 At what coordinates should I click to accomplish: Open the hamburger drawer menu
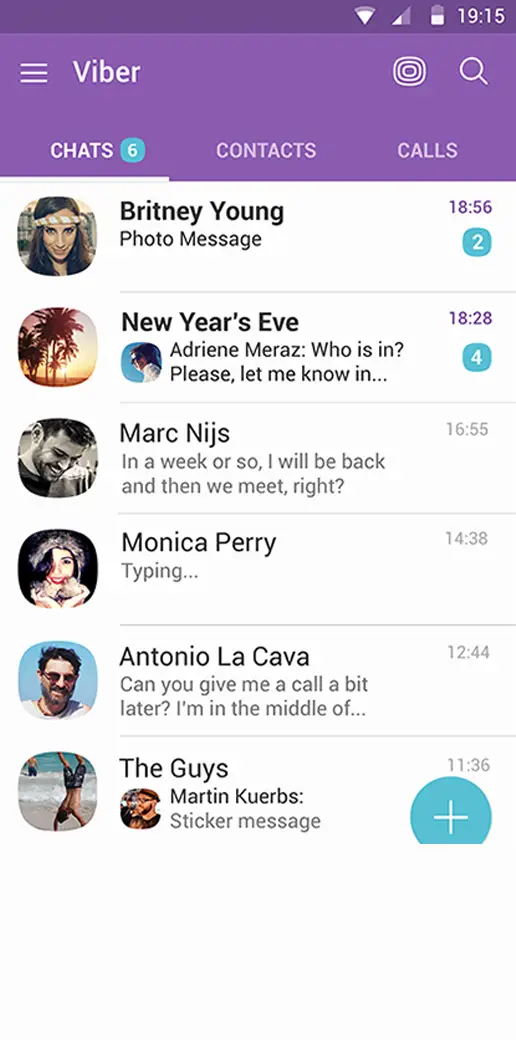(34, 72)
